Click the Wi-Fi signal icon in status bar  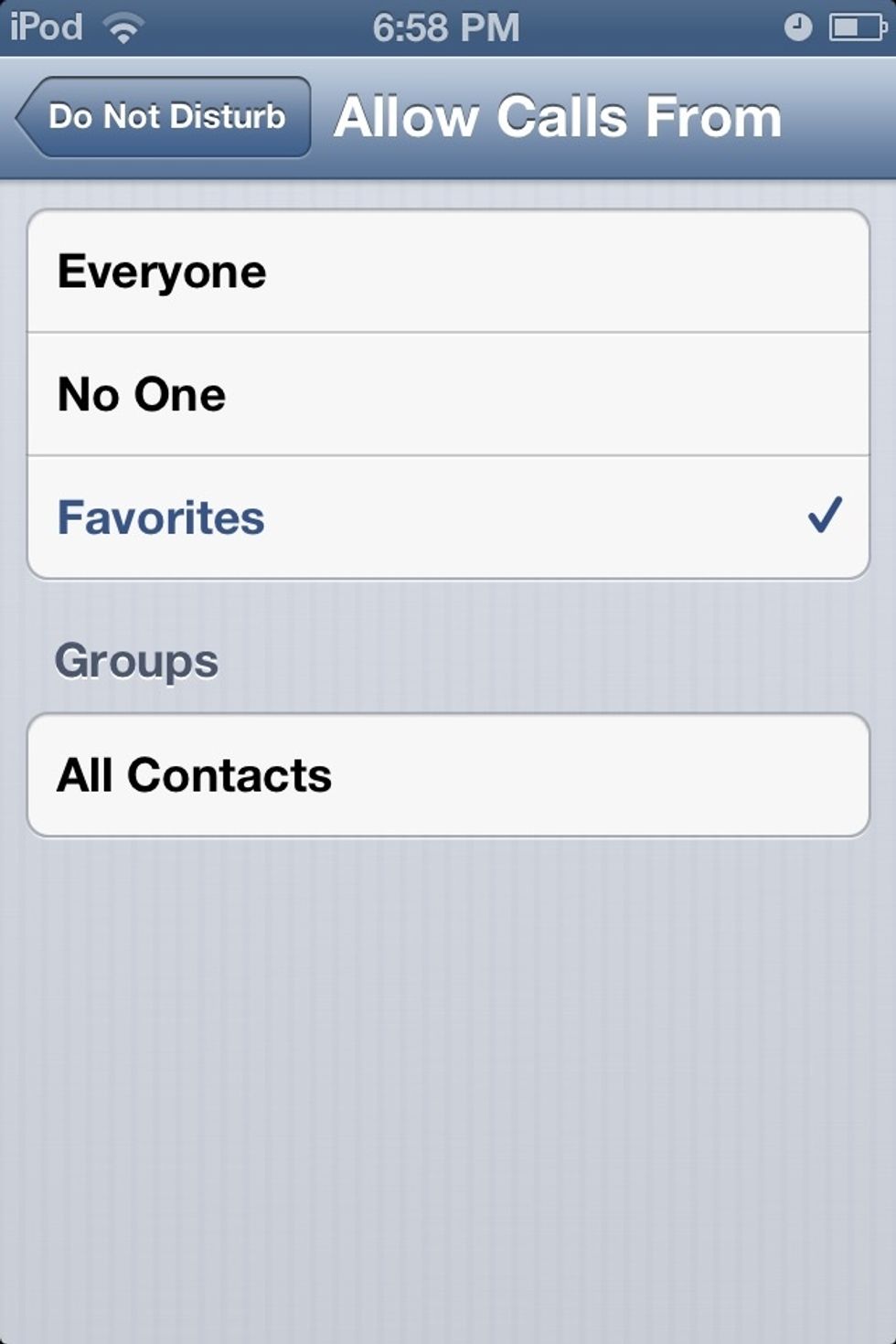[123, 27]
